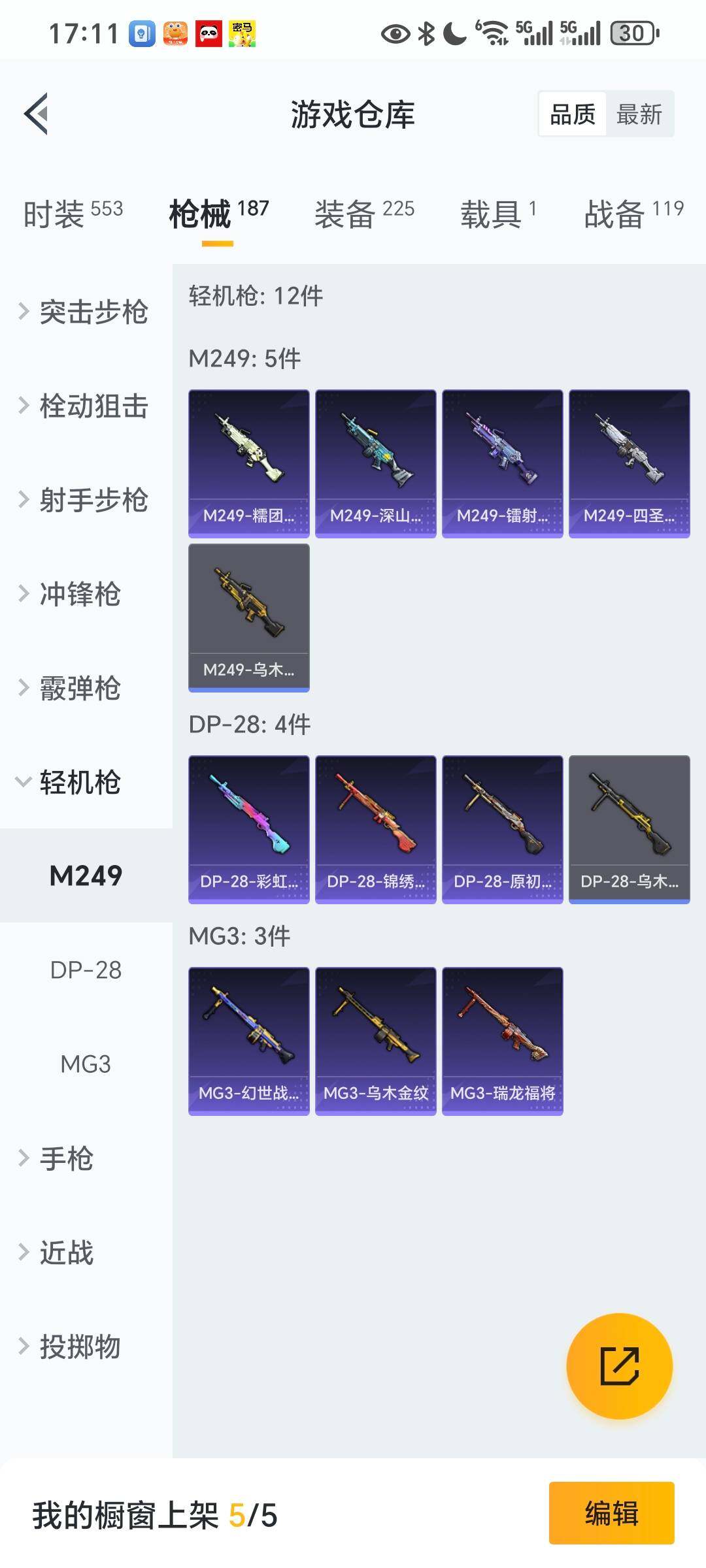706x1568 pixels.
Task: Switch to the 装备 tab
Action: point(364,214)
